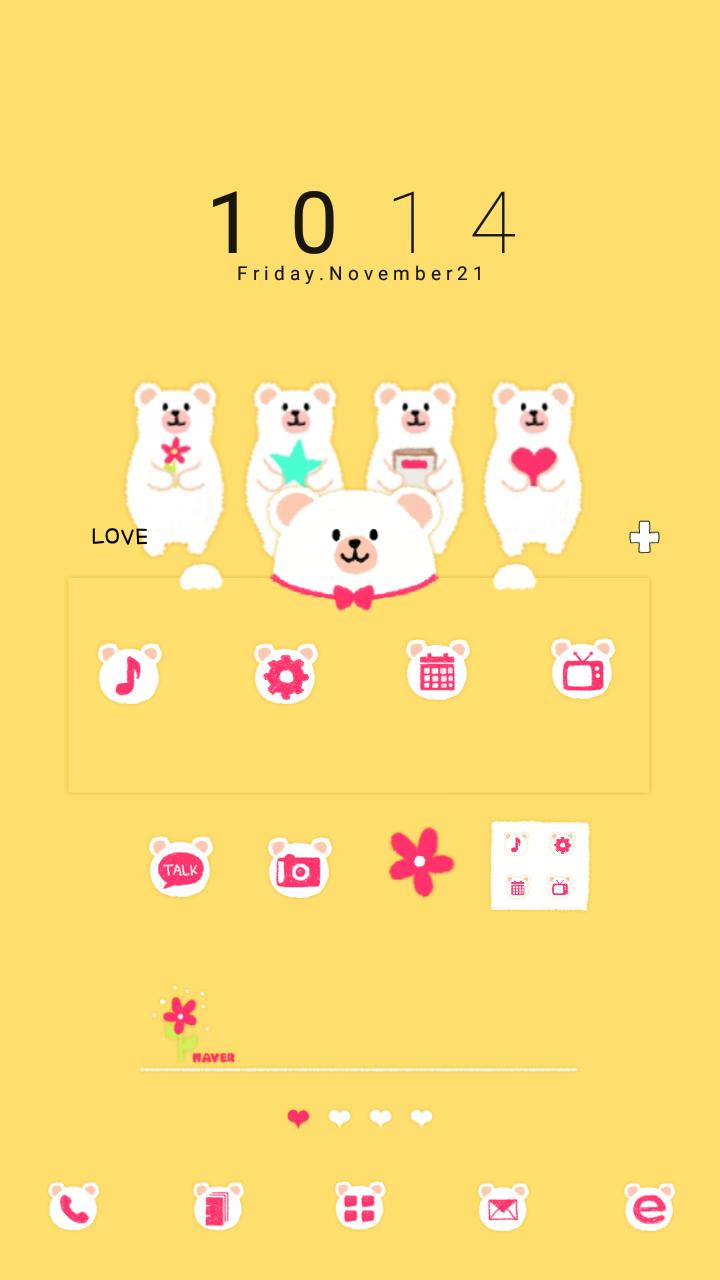Open the contacts book in the dock
Viewport: 720px width, 1280px height.
pos(217,1207)
